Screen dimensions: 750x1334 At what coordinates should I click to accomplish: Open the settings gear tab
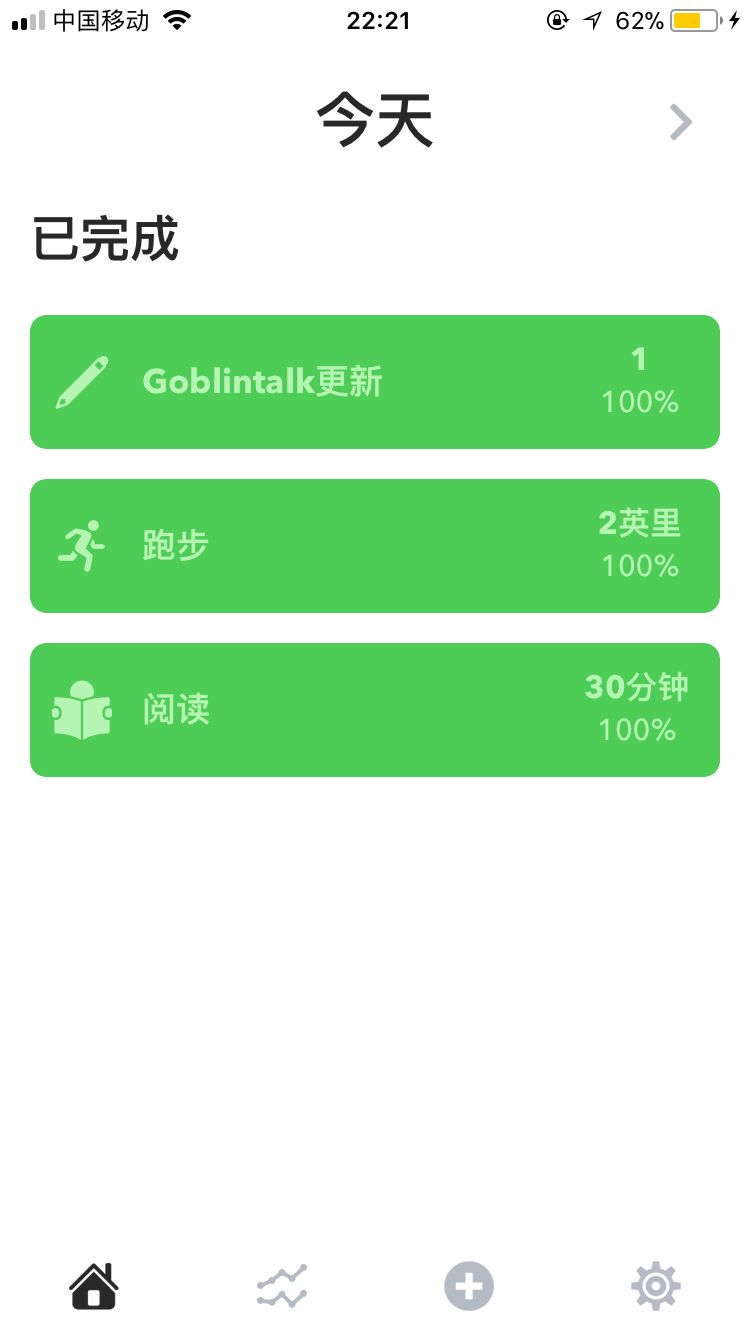click(656, 1286)
